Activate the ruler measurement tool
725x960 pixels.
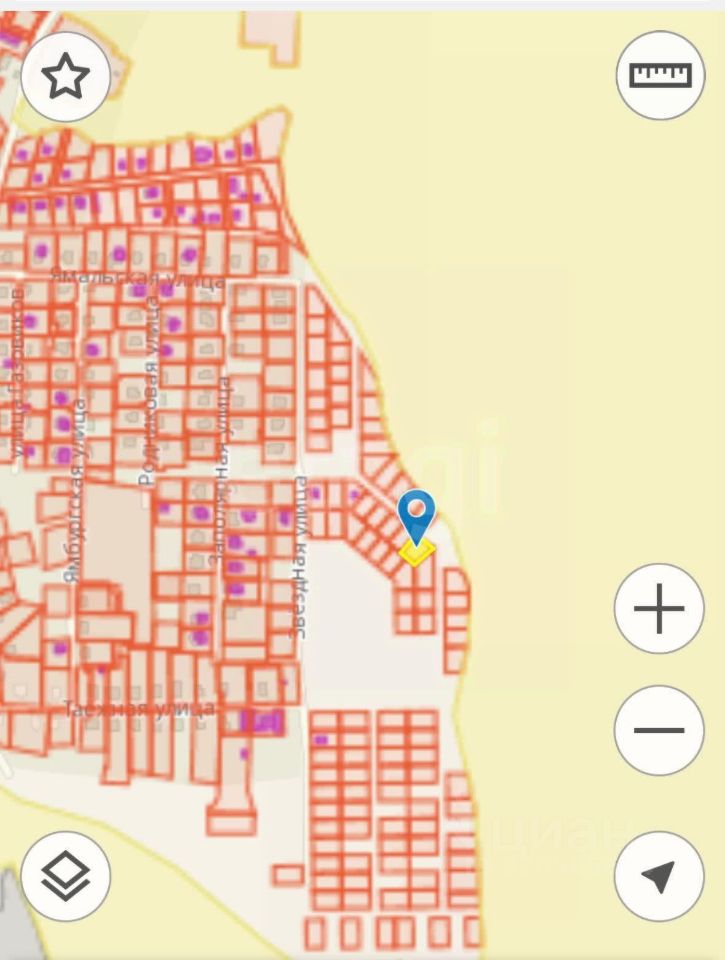(x=660, y=76)
